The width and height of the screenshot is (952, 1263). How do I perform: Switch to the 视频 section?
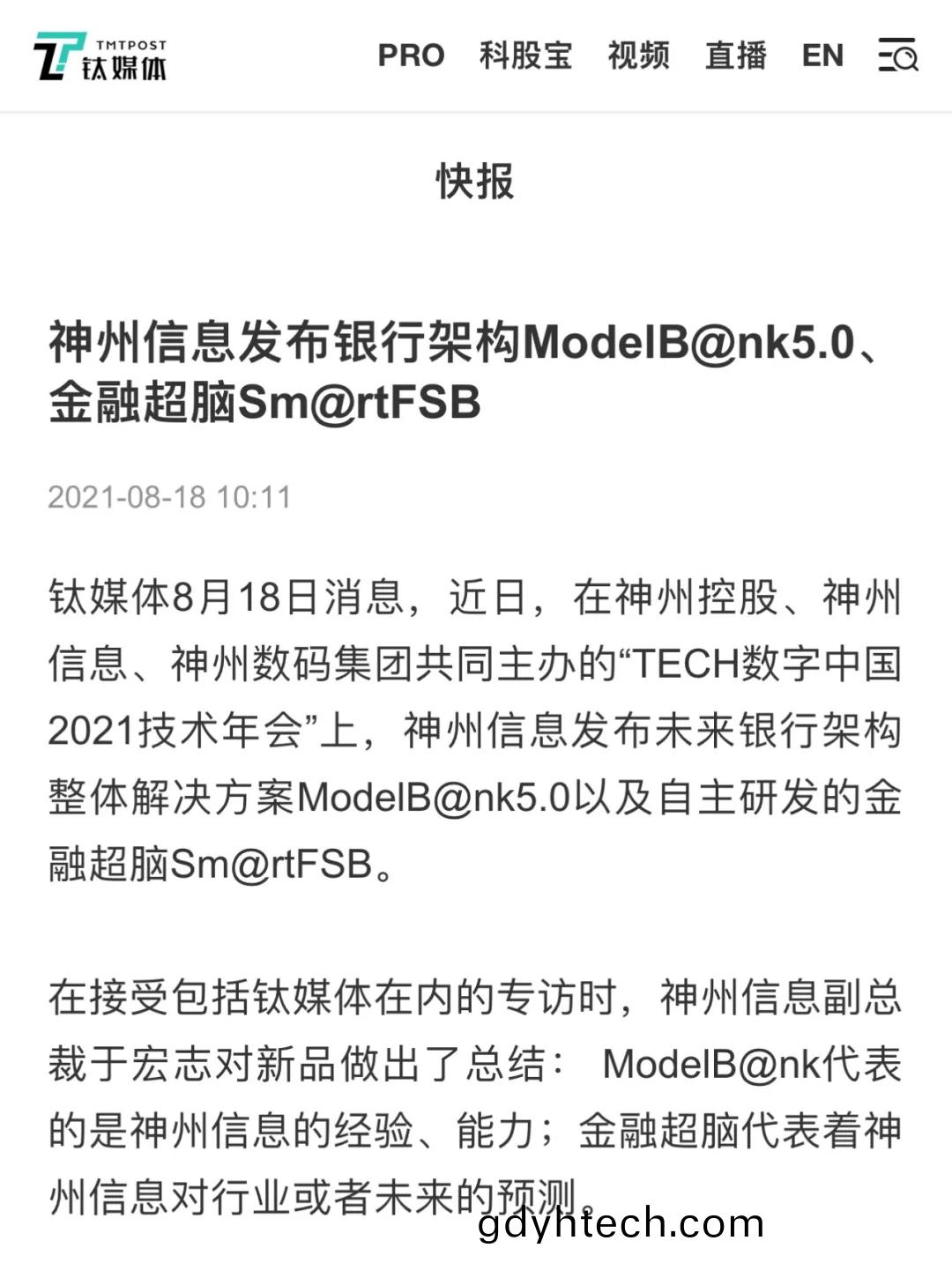pos(638,56)
